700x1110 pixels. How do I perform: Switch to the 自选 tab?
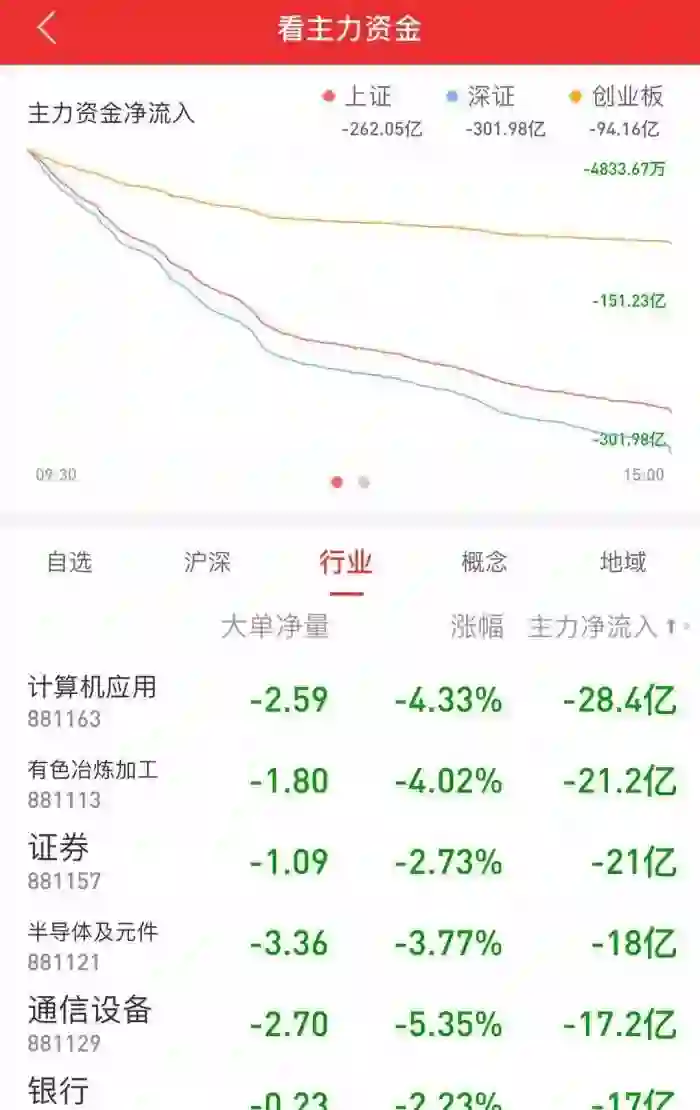point(69,562)
